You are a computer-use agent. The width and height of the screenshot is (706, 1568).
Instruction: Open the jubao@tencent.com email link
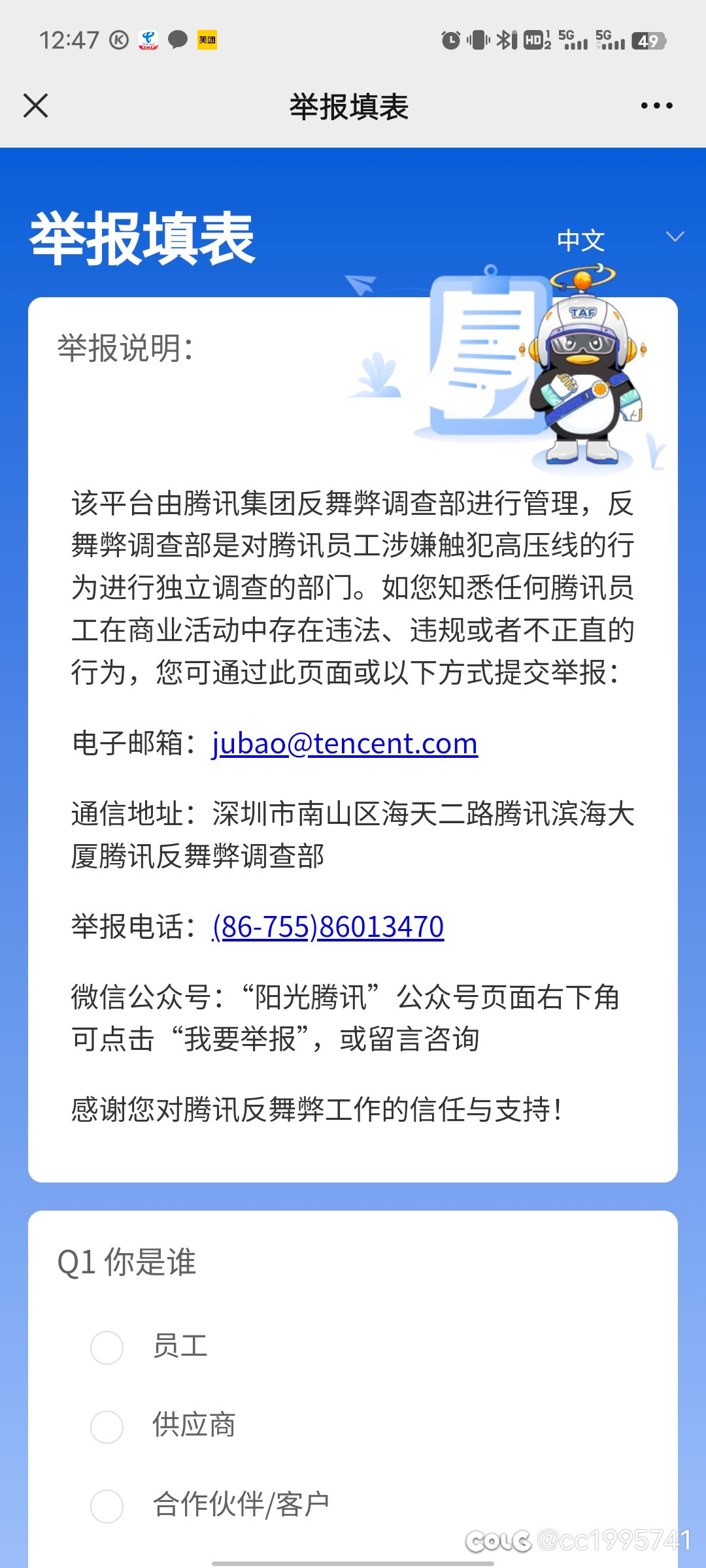345,743
